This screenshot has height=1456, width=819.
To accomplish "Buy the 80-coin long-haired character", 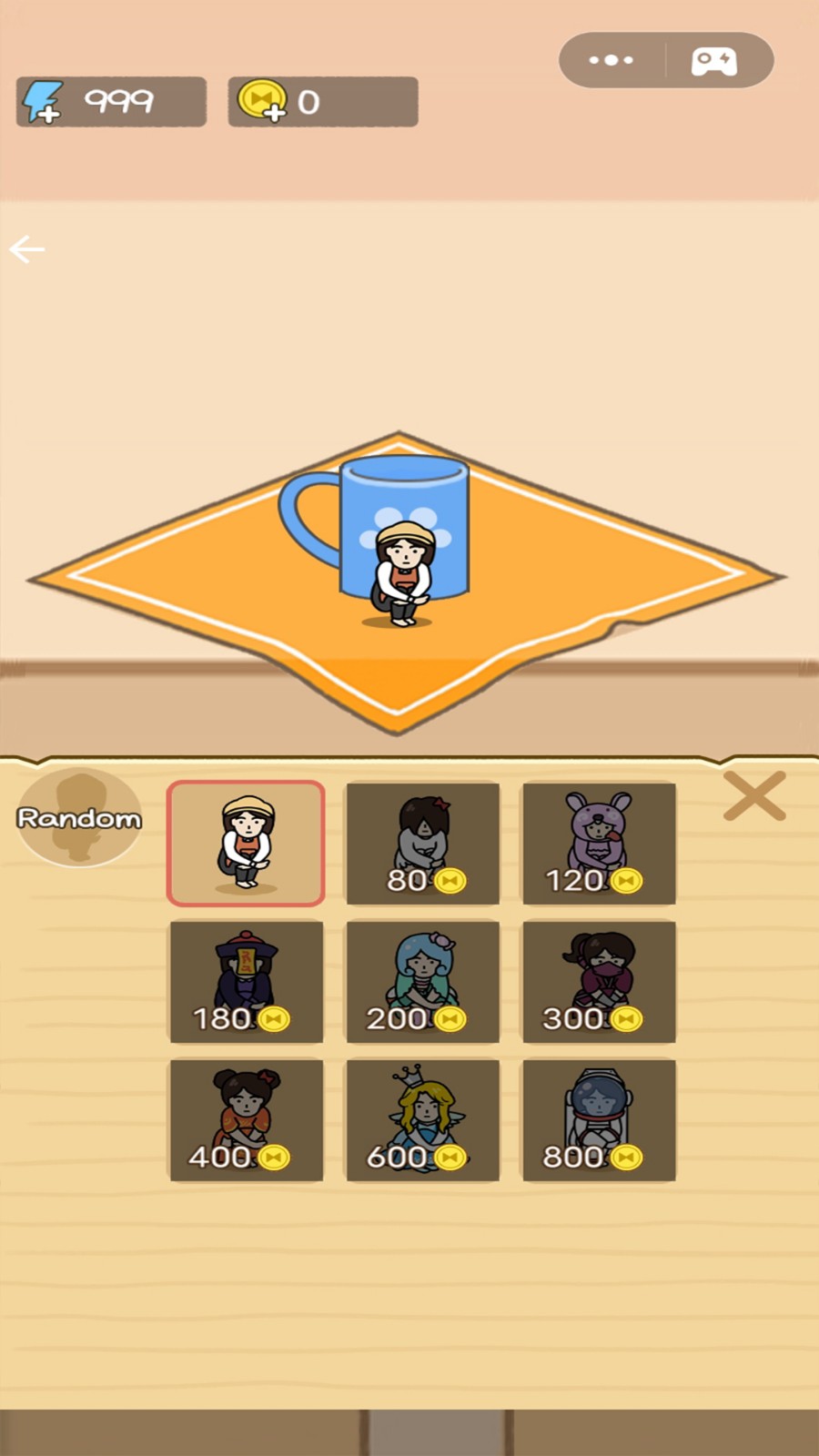I will pyautogui.click(x=422, y=843).
